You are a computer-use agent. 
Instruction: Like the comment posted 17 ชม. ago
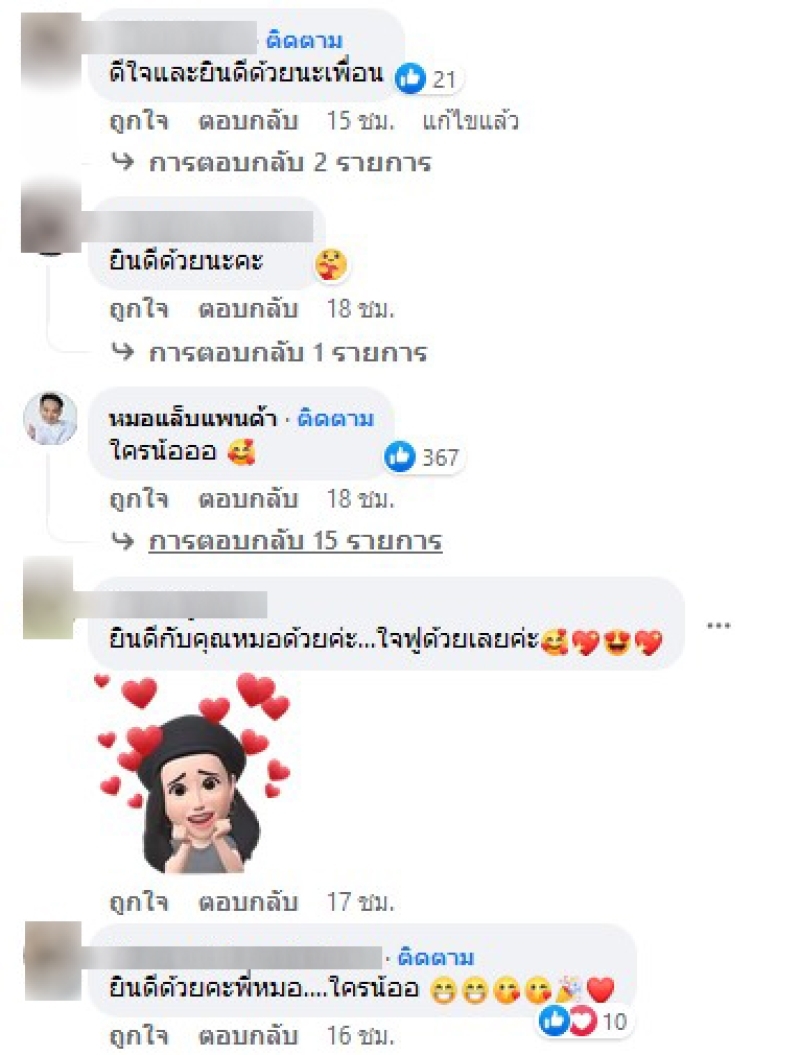(x=138, y=902)
